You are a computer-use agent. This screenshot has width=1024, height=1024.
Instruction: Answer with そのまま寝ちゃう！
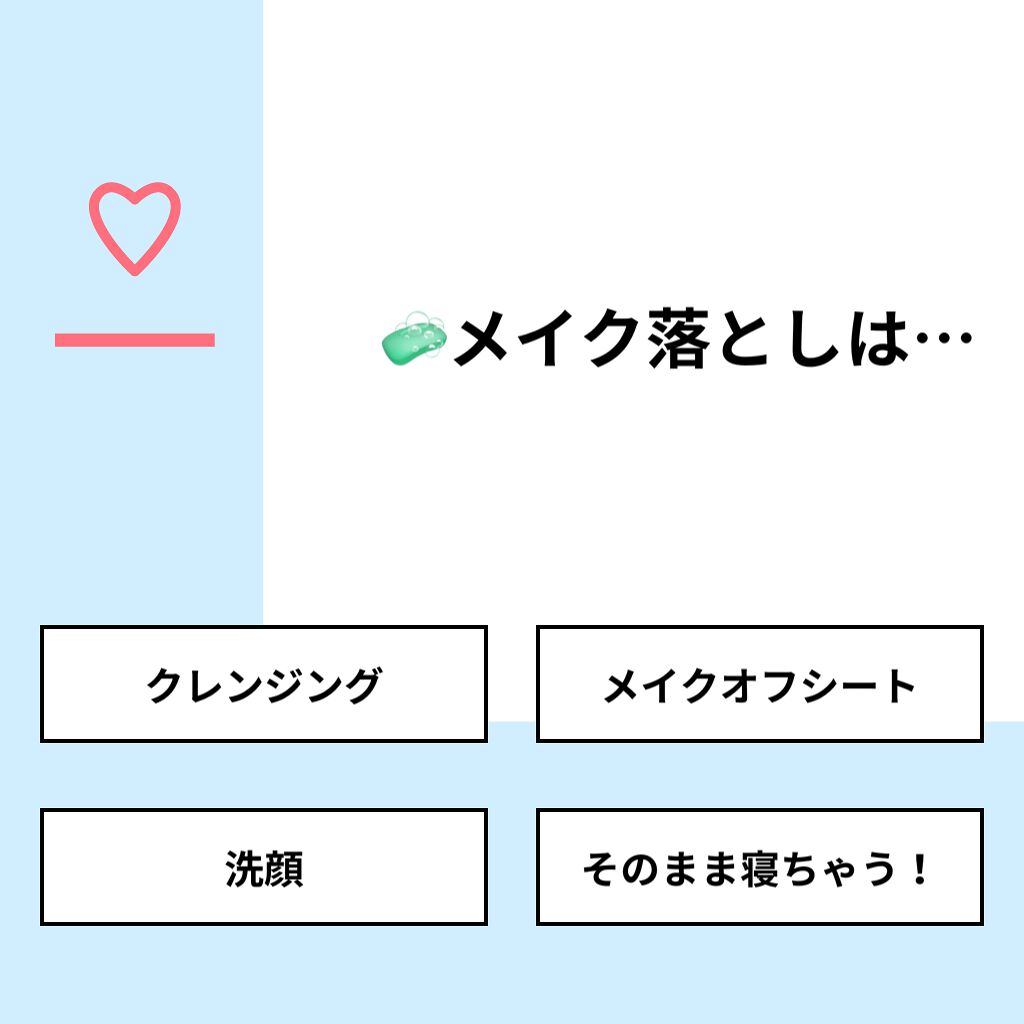tap(760, 868)
